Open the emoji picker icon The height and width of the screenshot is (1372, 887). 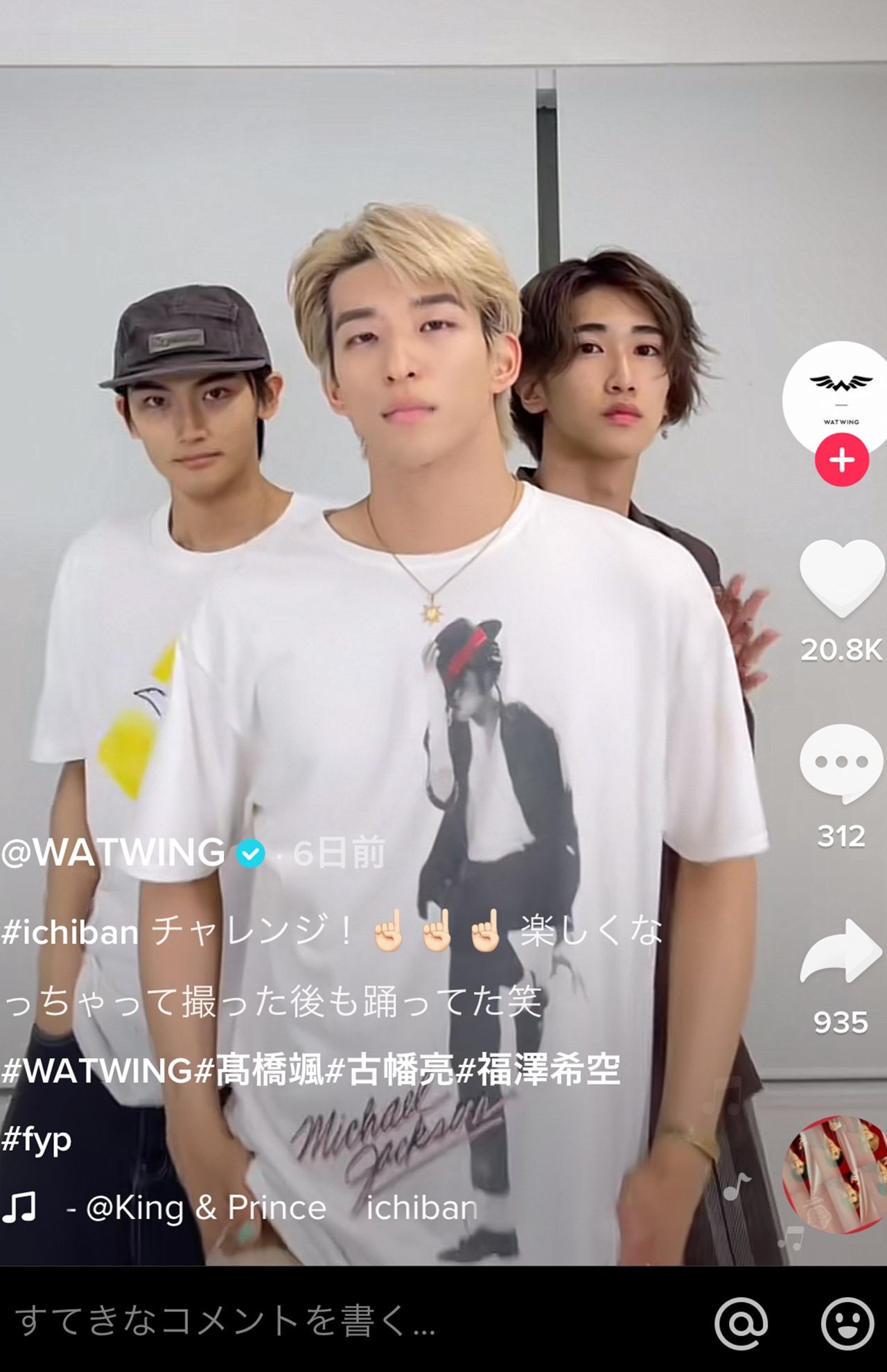847,1322
